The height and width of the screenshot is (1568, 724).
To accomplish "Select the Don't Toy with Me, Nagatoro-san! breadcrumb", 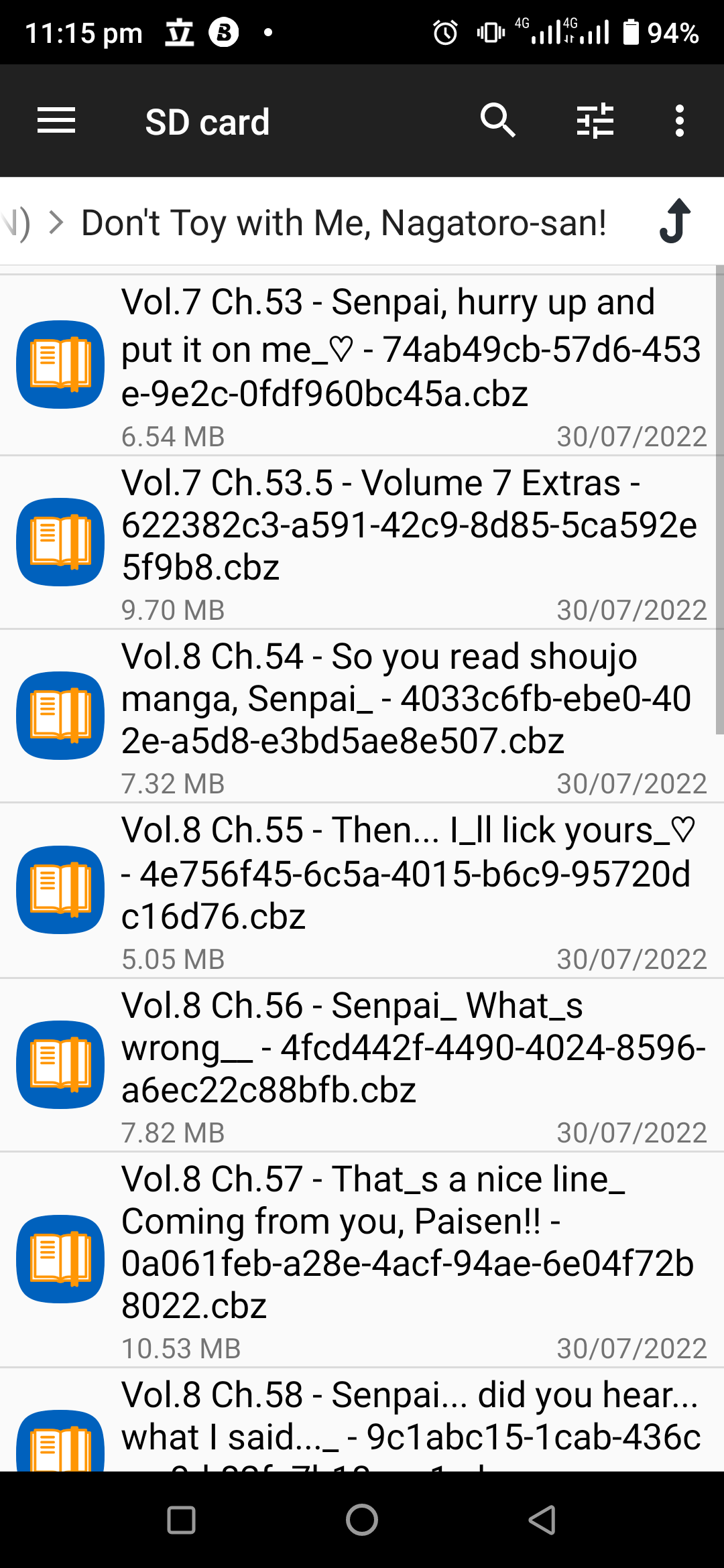I will click(x=344, y=222).
